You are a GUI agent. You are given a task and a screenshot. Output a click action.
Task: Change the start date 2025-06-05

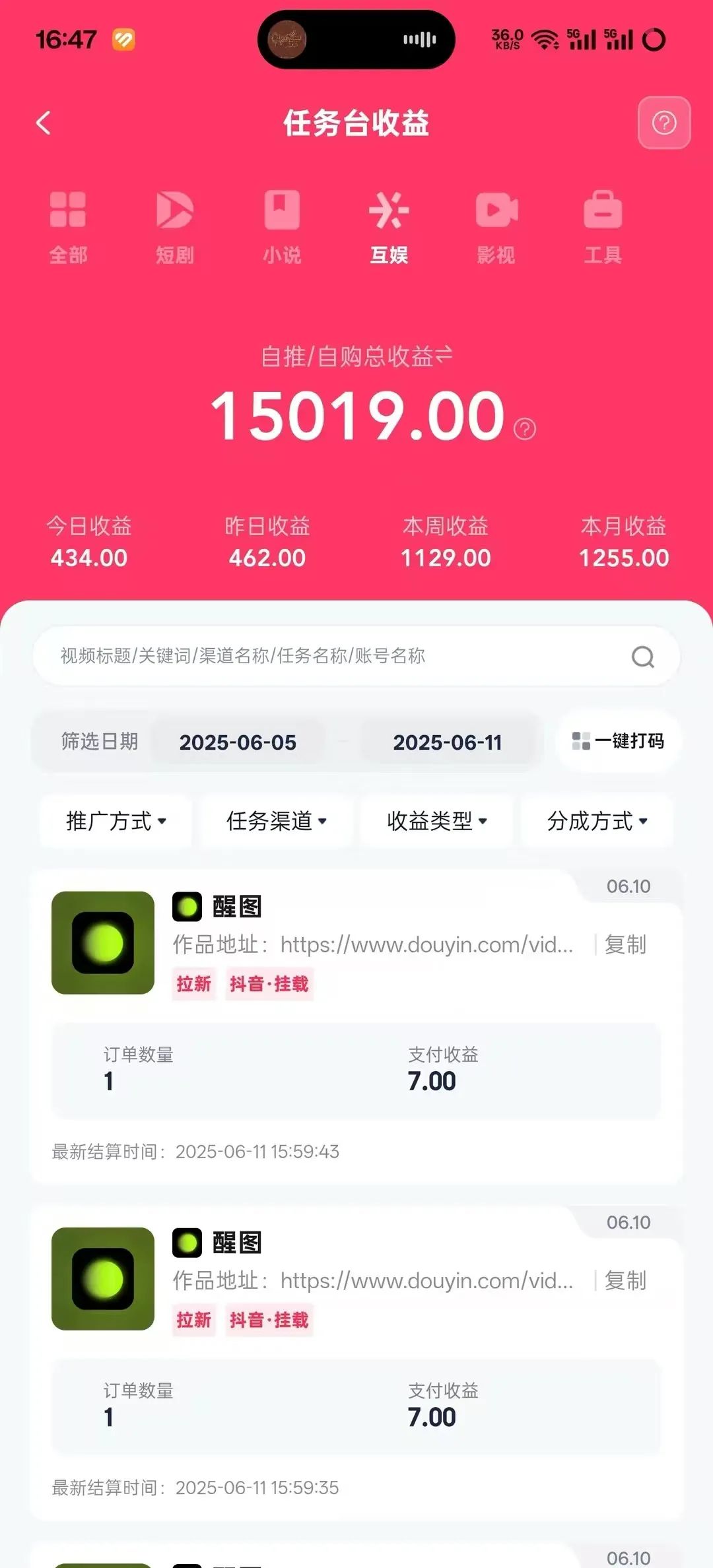pyautogui.click(x=238, y=742)
